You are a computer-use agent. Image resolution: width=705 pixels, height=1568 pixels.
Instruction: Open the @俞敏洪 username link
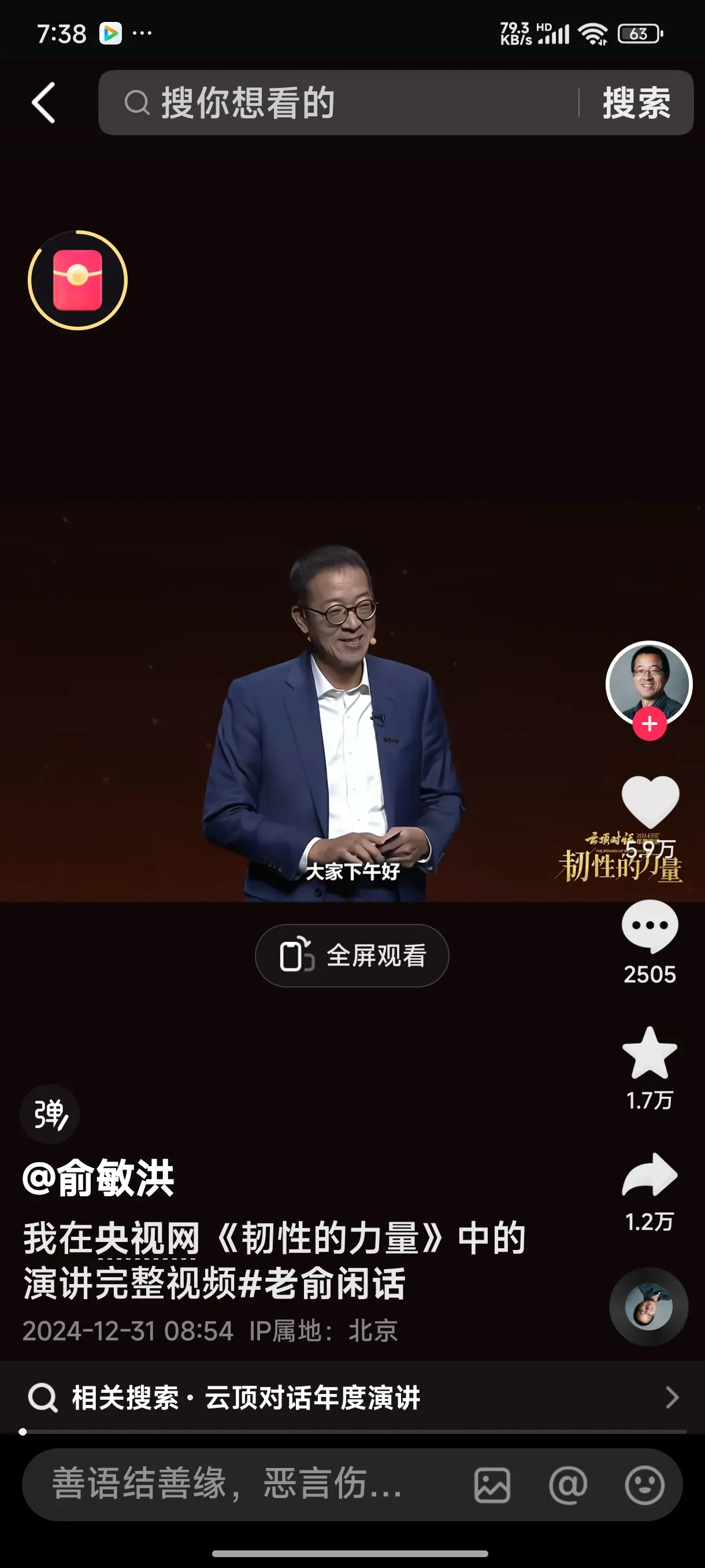point(99,1178)
